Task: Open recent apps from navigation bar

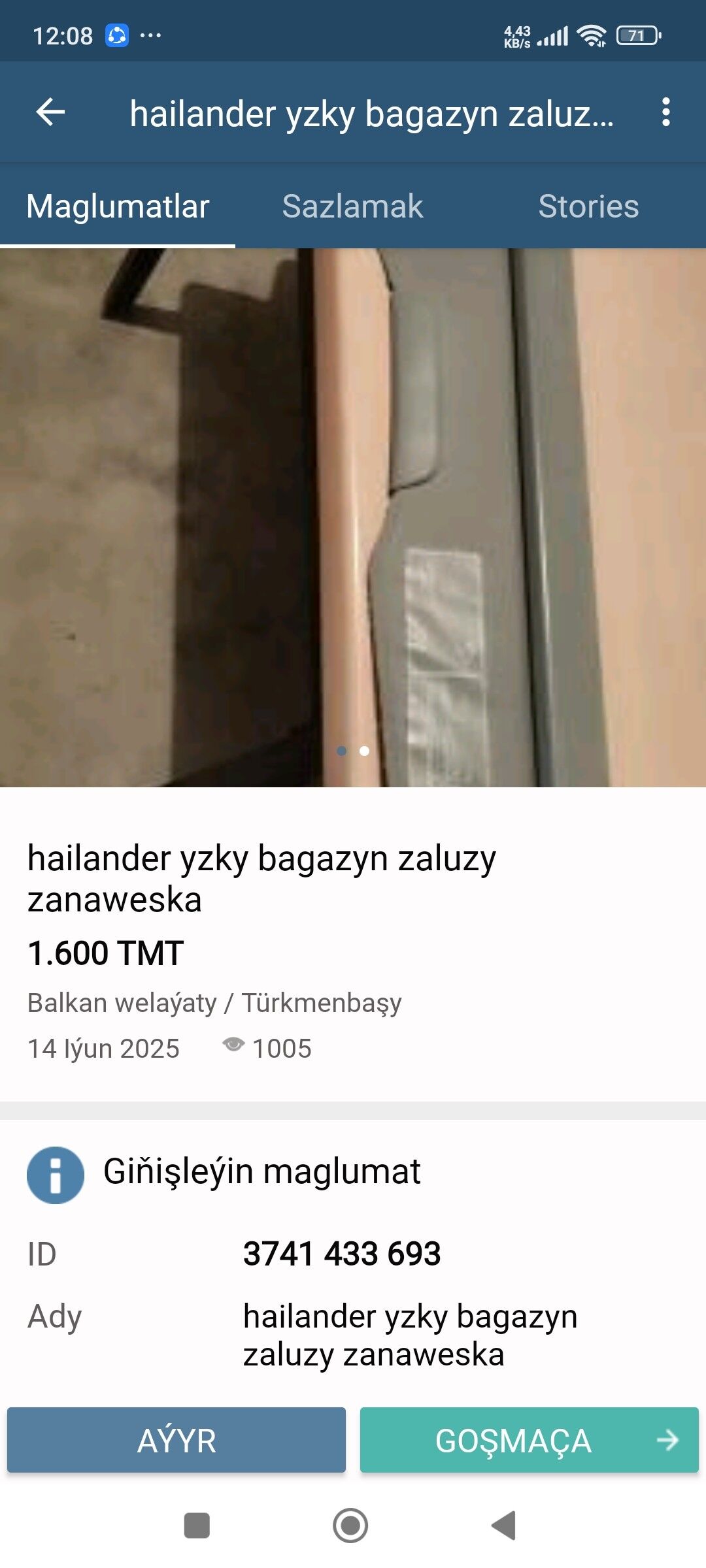Action: click(x=197, y=1526)
